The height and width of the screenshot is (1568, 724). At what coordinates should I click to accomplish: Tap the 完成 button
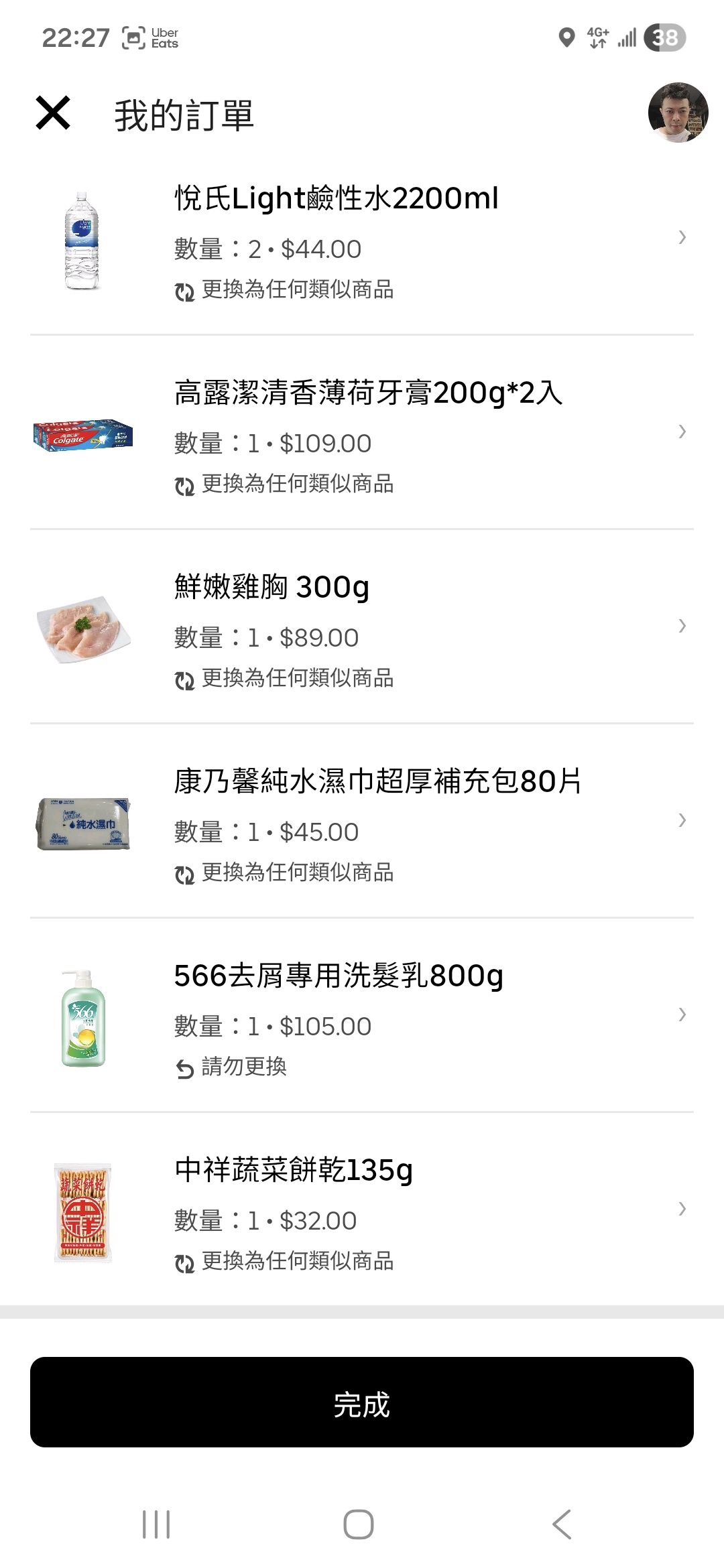(x=362, y=1402)
